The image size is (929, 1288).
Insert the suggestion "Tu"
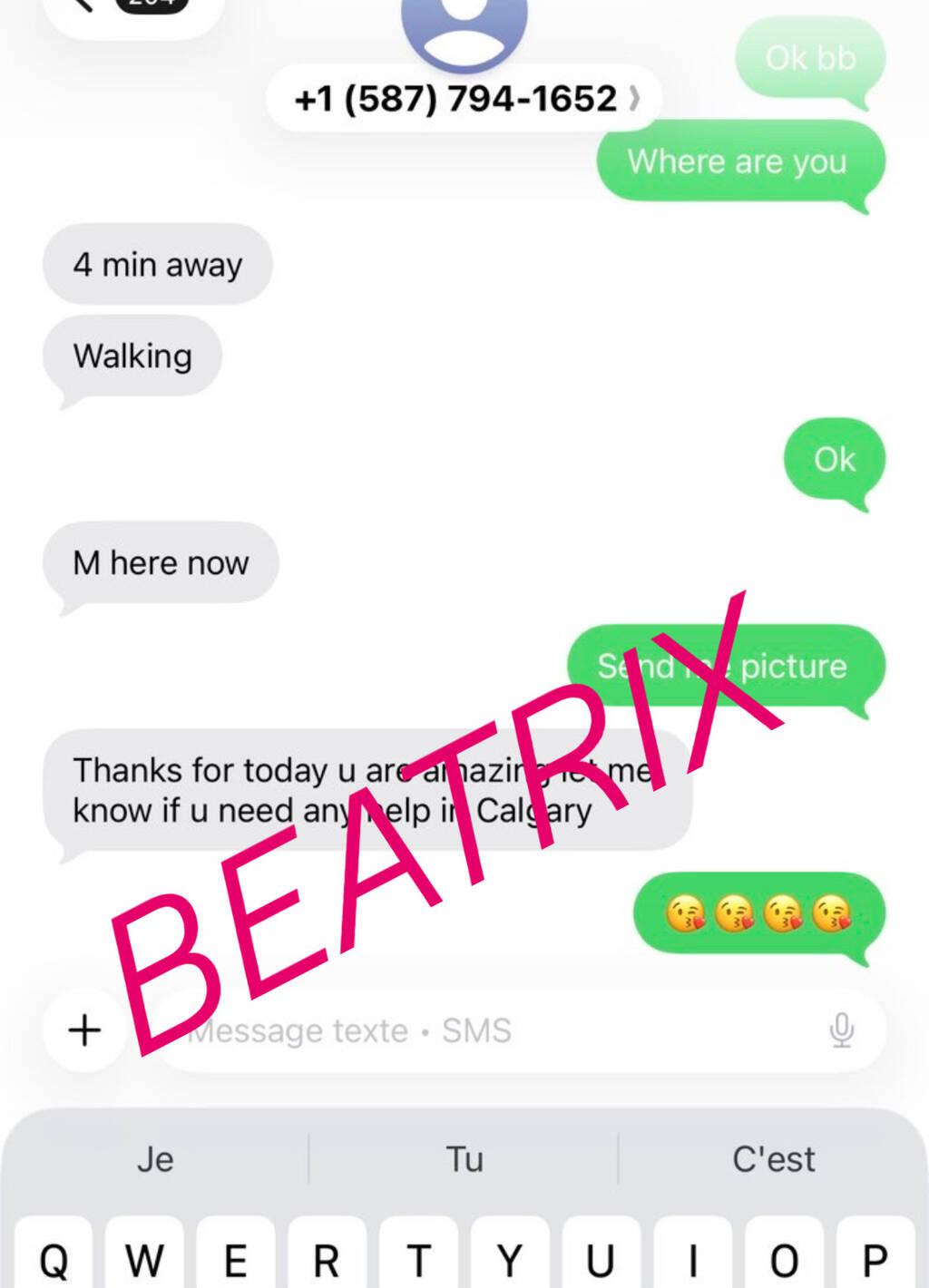464,1159
